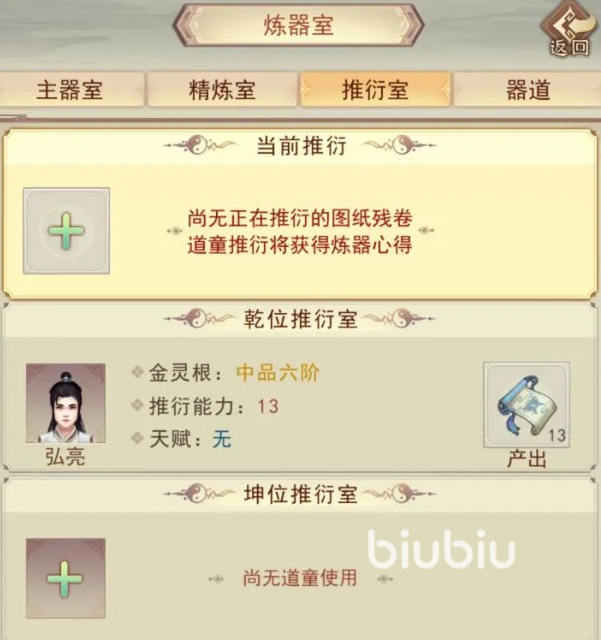Open 弘亮's character portrait
Image resolution: width=601 pixels, height=640 pixels.
[65, 403]
